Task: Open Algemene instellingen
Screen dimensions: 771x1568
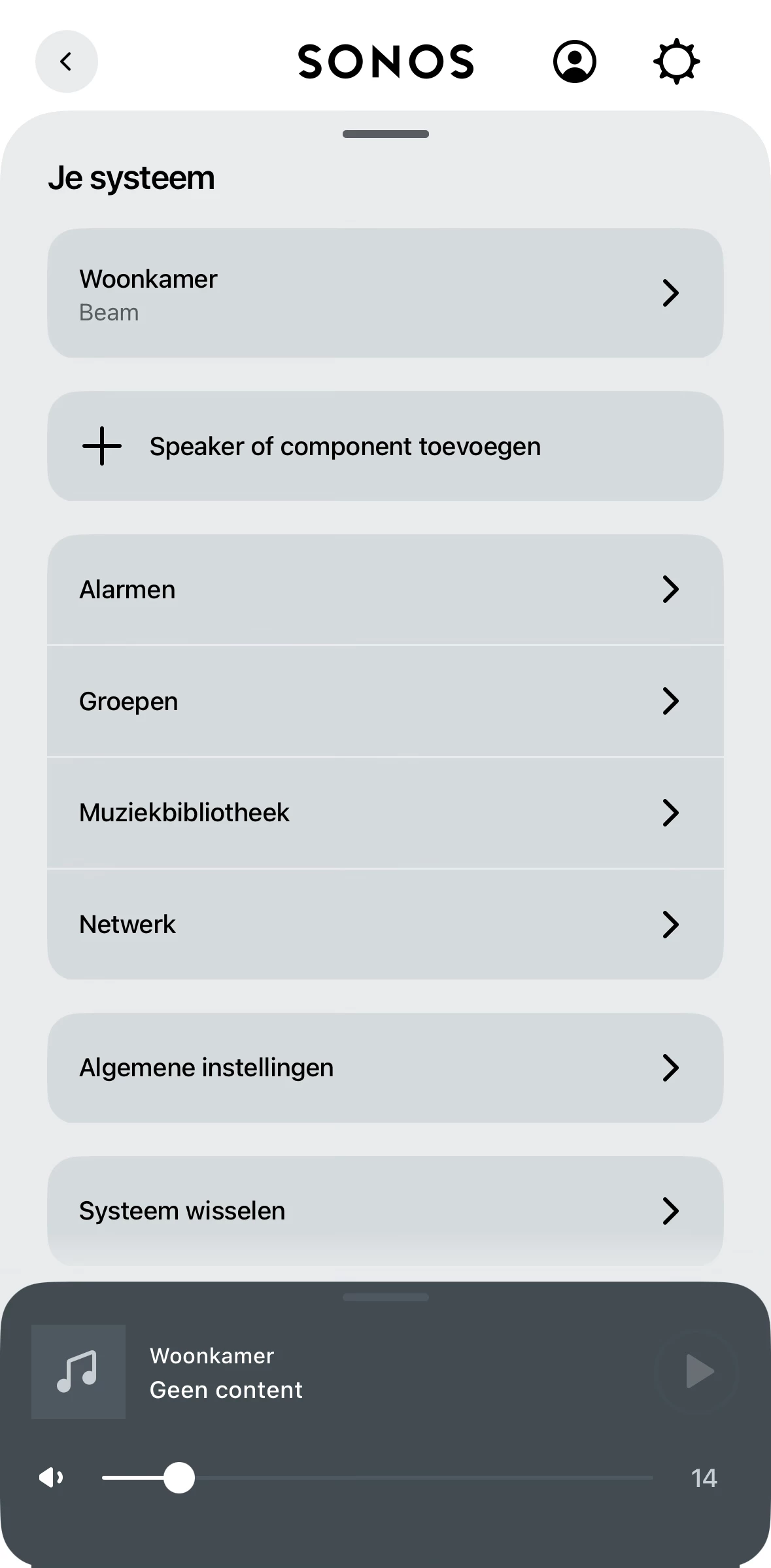Action: pos(385,1068)
